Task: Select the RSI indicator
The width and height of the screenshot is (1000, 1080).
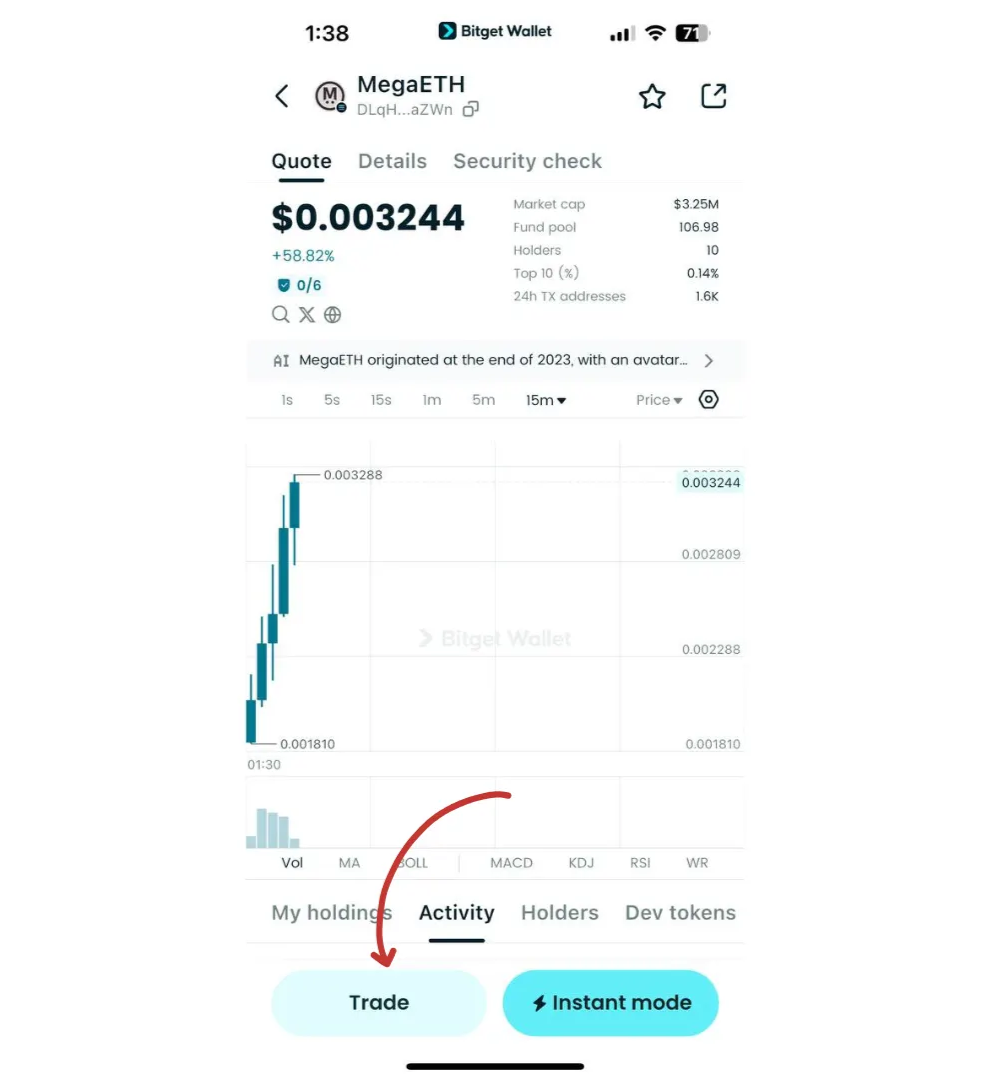Action: (x=640, y=862)
